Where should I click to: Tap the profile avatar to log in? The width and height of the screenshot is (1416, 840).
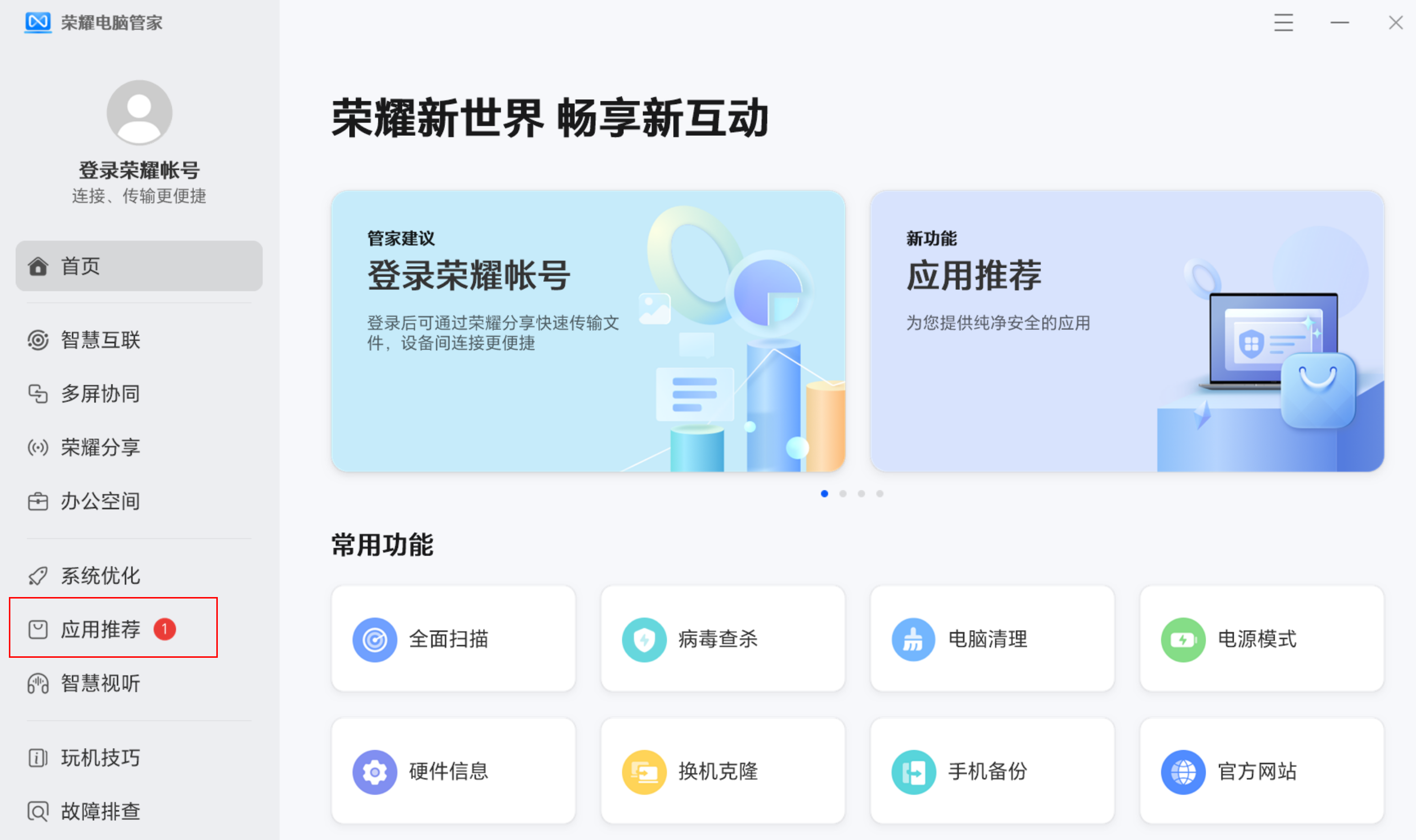pyautogui.click(x=139, y=113)
